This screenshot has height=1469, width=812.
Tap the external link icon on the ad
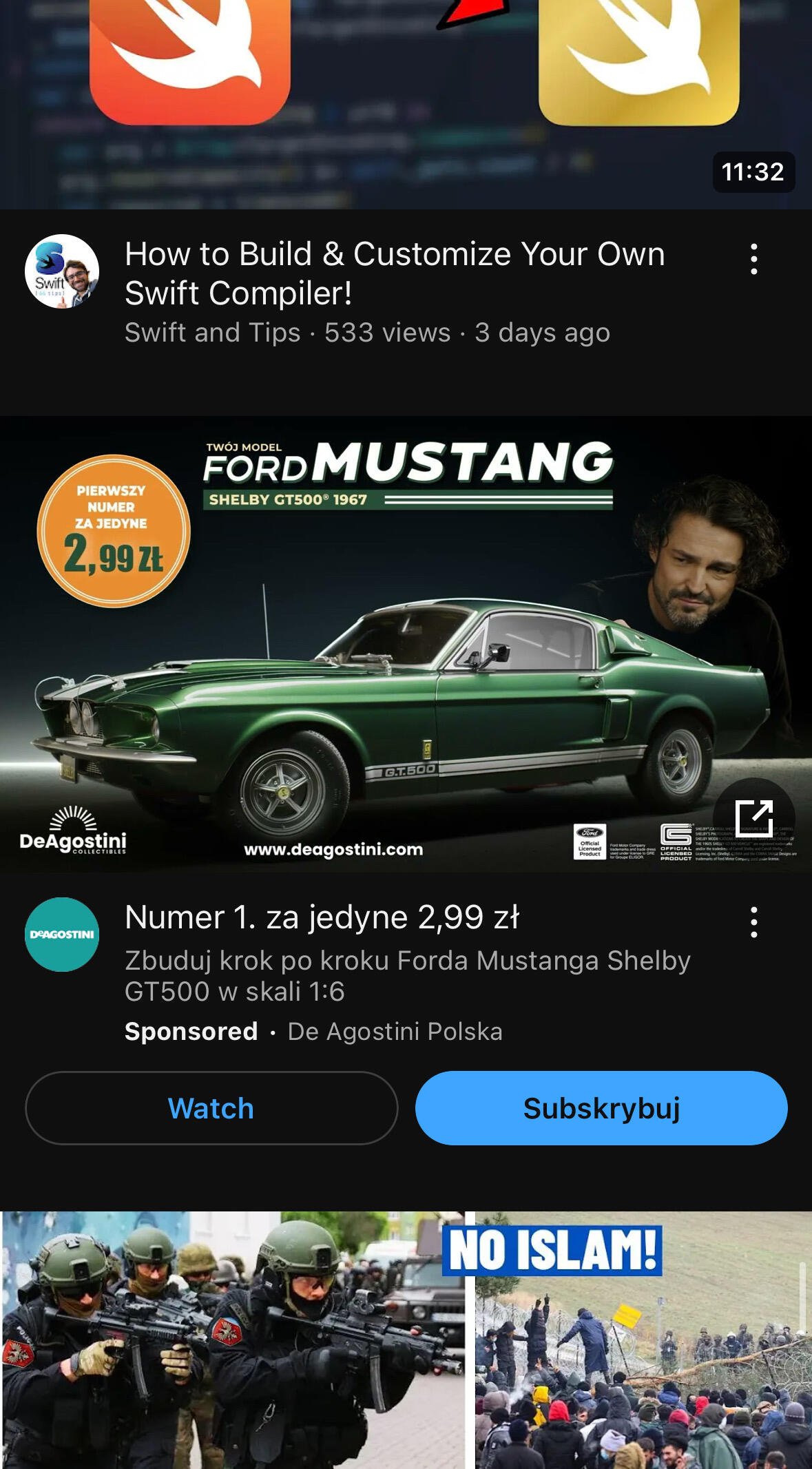[x=754, y=818]
